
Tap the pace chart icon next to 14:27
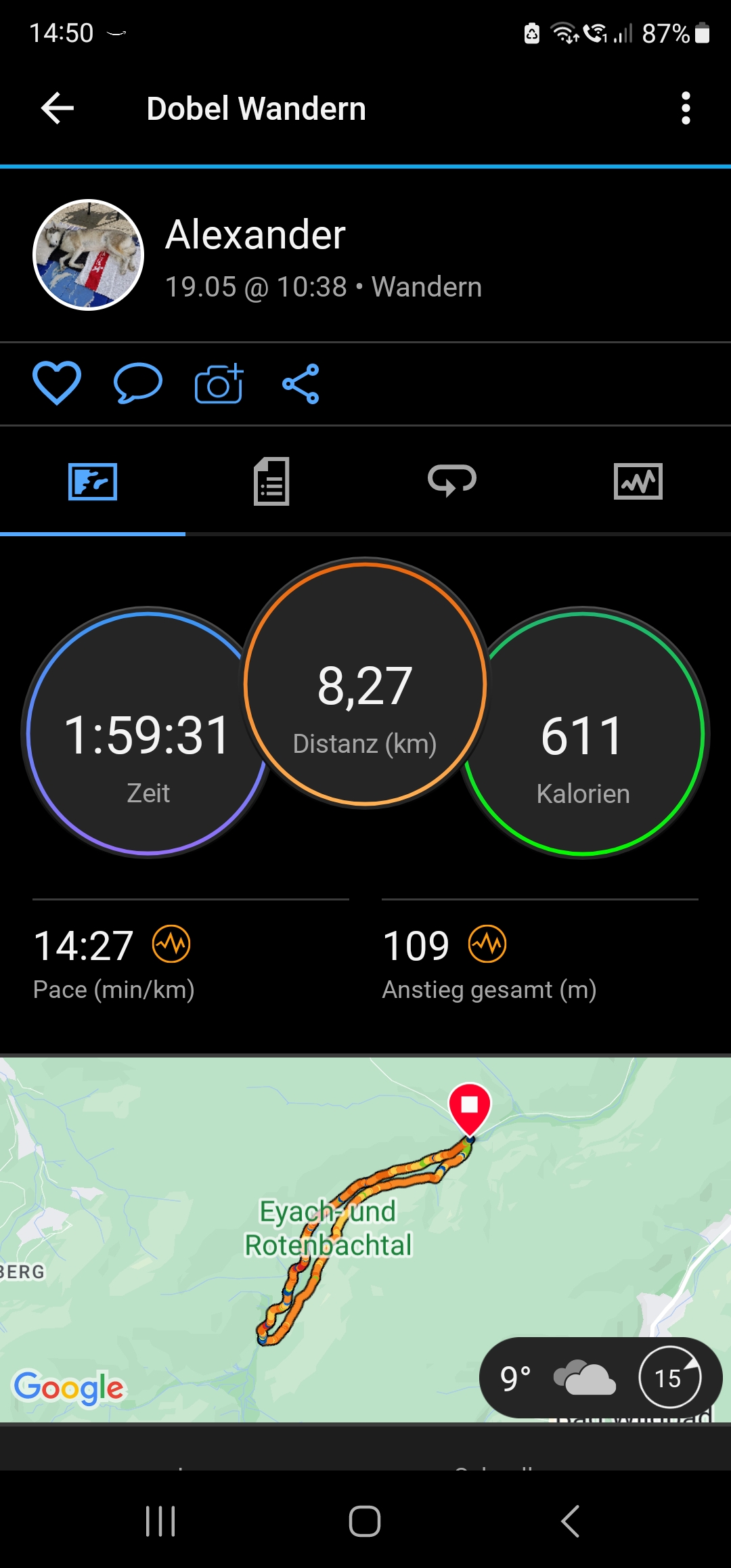tap(171, 944)
